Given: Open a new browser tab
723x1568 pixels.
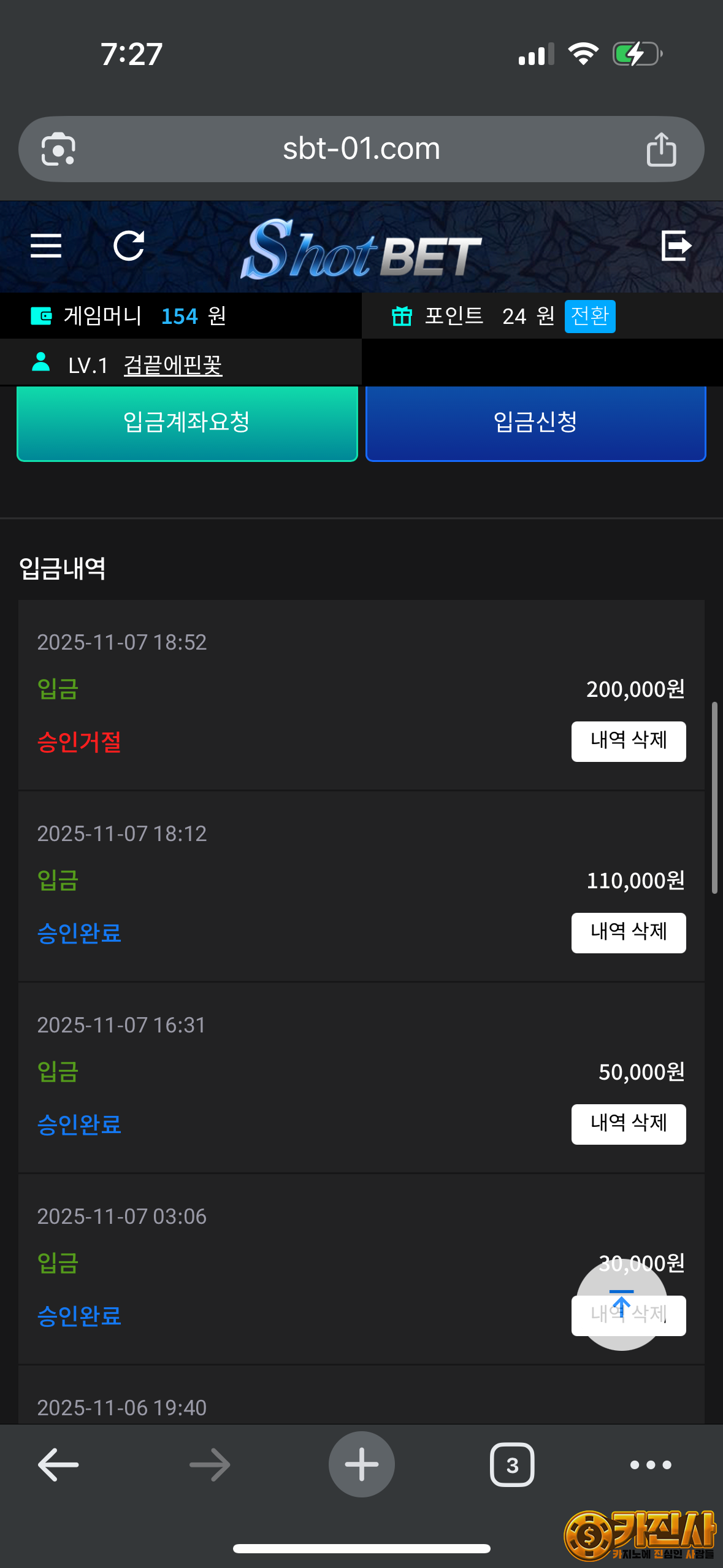Looking at the screenshot, I should (x=361, y=1465).
